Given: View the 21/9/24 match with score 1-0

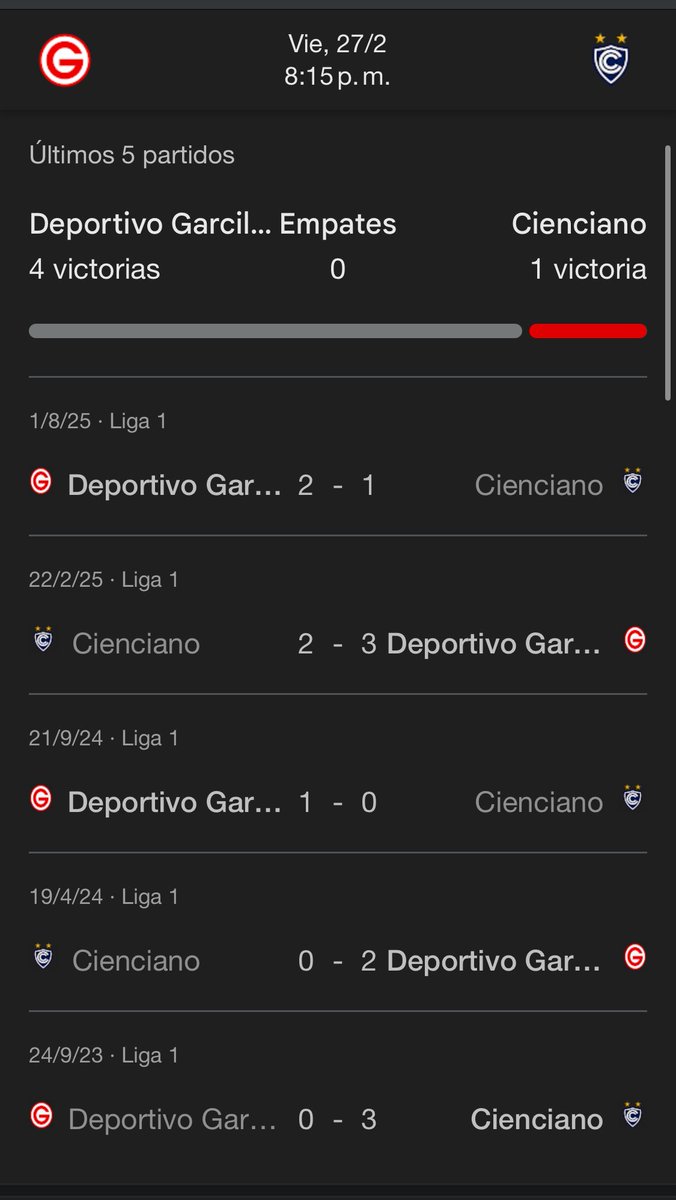Looking at the screenshot, I should point(338,774).
